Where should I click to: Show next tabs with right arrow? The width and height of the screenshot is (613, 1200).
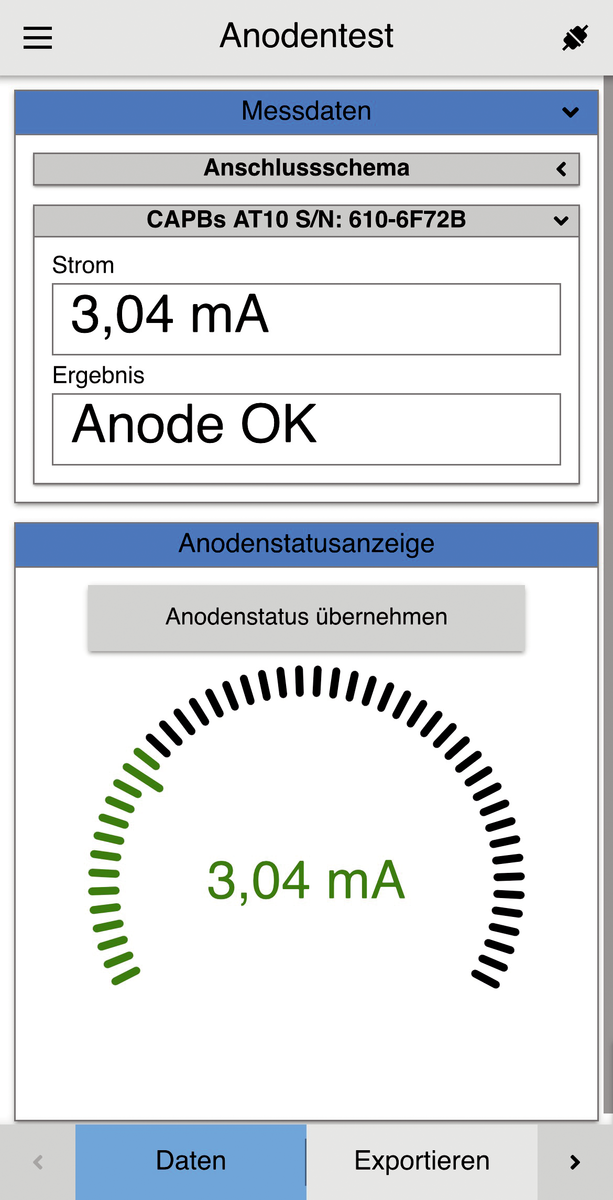(575, 1162)
